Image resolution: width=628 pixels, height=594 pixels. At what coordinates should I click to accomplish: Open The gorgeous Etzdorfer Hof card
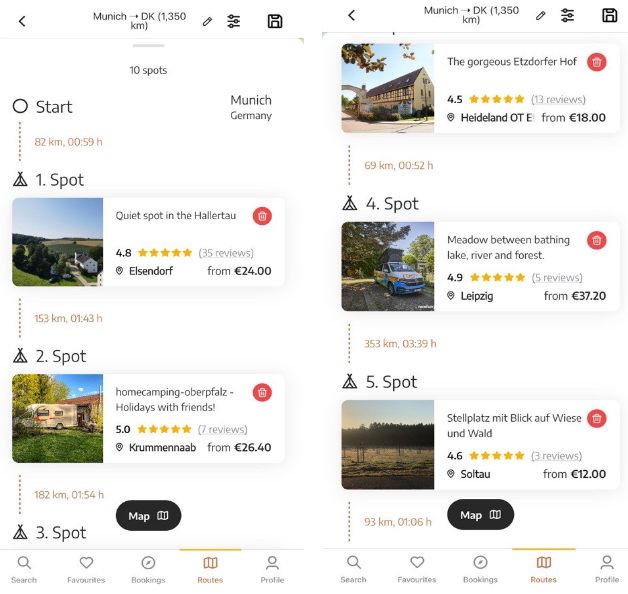511,62
